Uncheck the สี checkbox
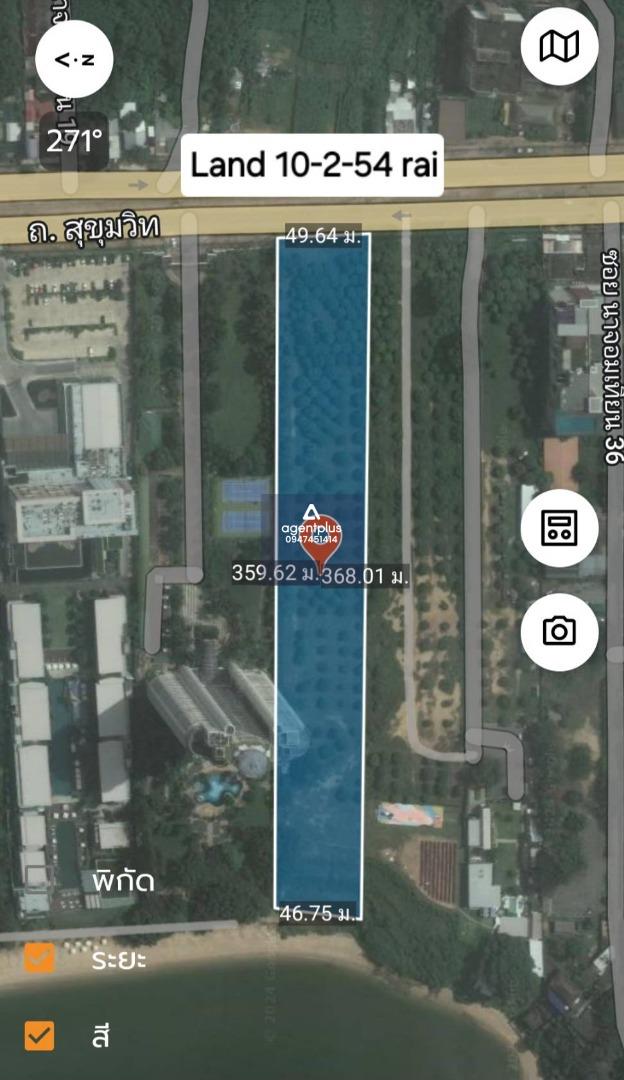The image size is (624, 1080). point(39,1035)
